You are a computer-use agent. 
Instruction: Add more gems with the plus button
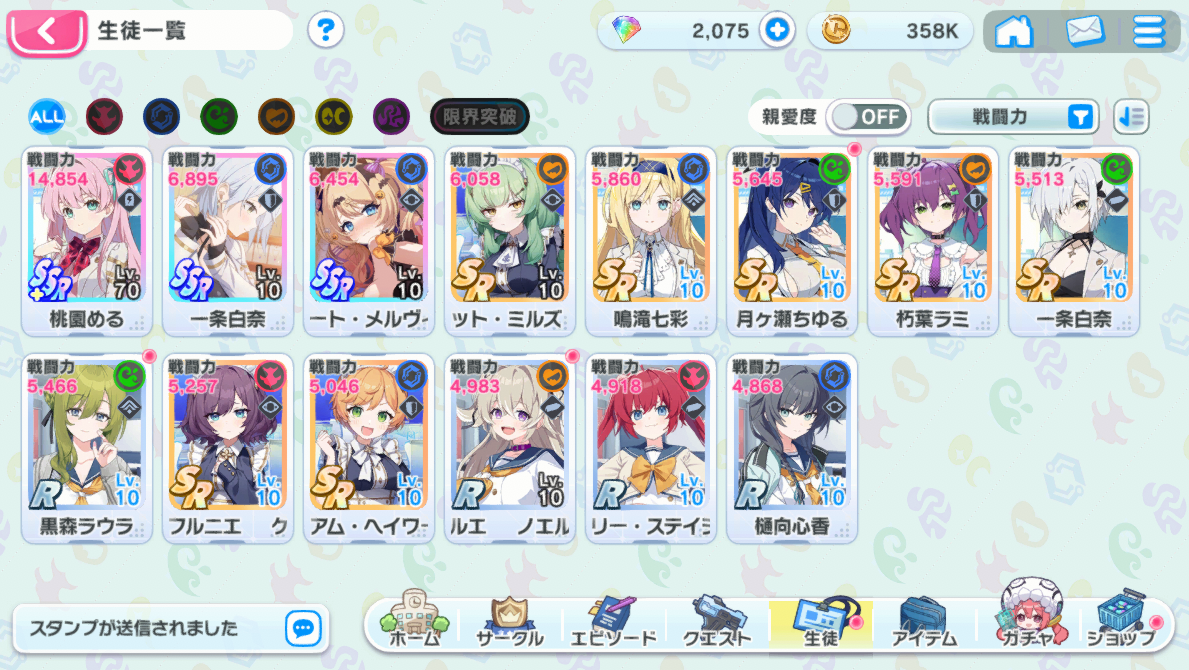776,31
